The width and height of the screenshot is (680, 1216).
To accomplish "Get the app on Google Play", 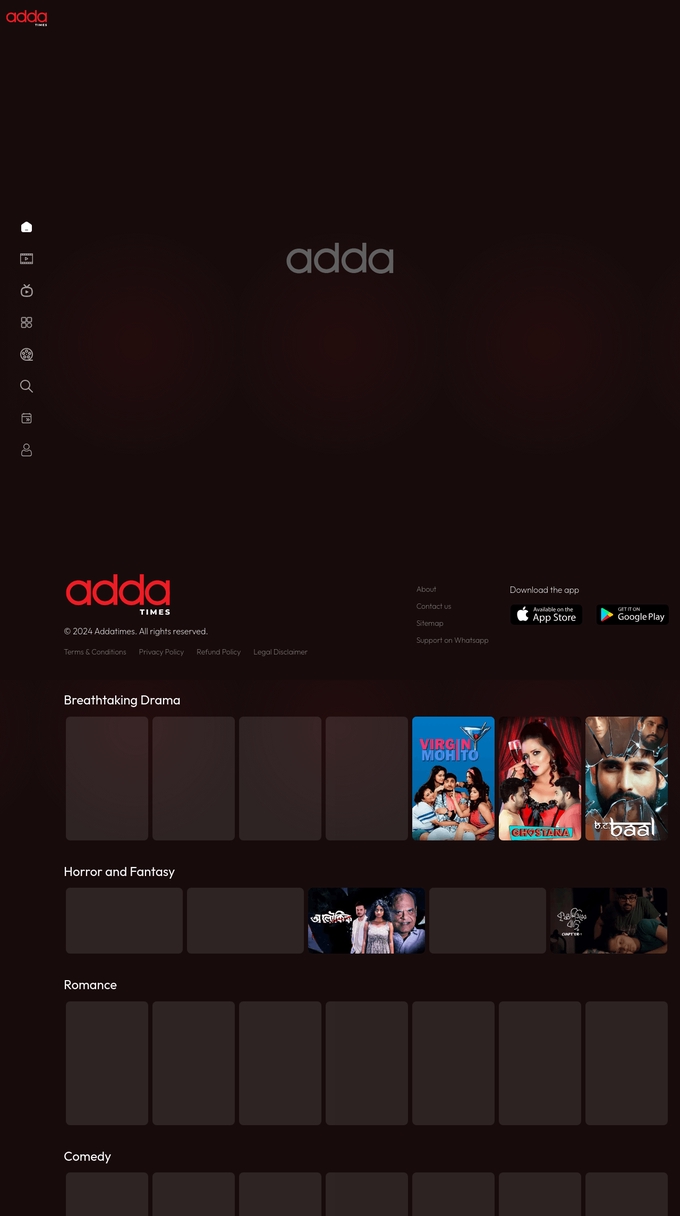I will (633, 615).
